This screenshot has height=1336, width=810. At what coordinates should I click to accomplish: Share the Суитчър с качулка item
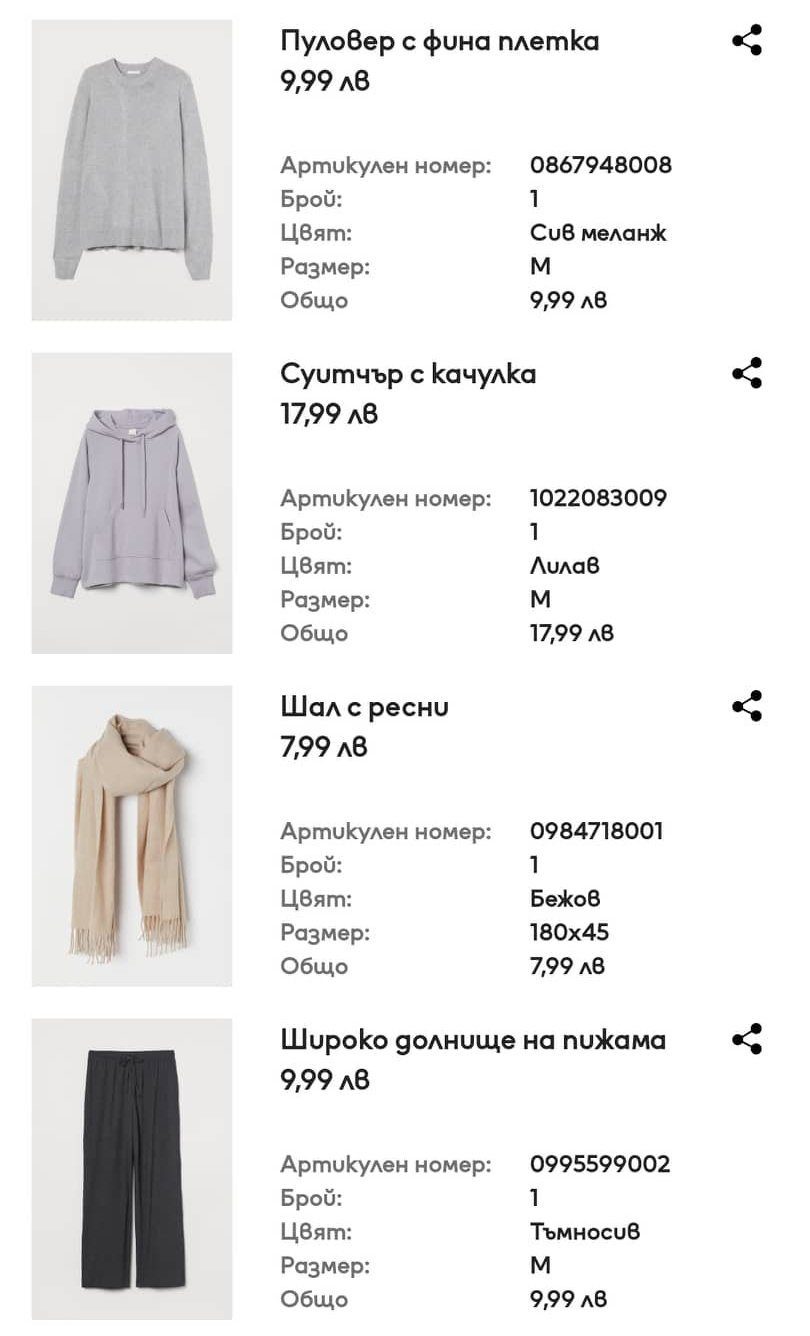(x=747, y=373)
